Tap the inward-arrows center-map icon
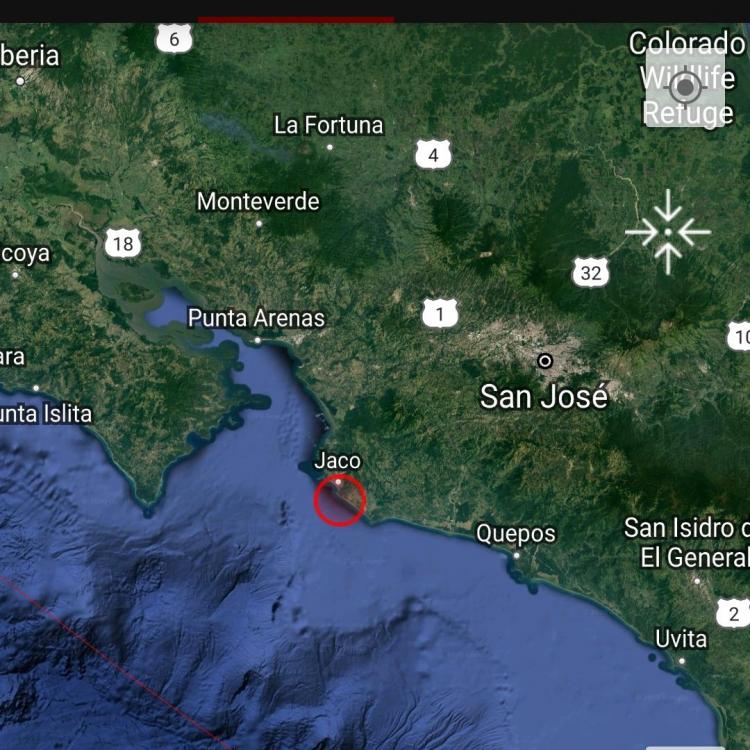Viewport: 750px width, 750px height. 668,232
